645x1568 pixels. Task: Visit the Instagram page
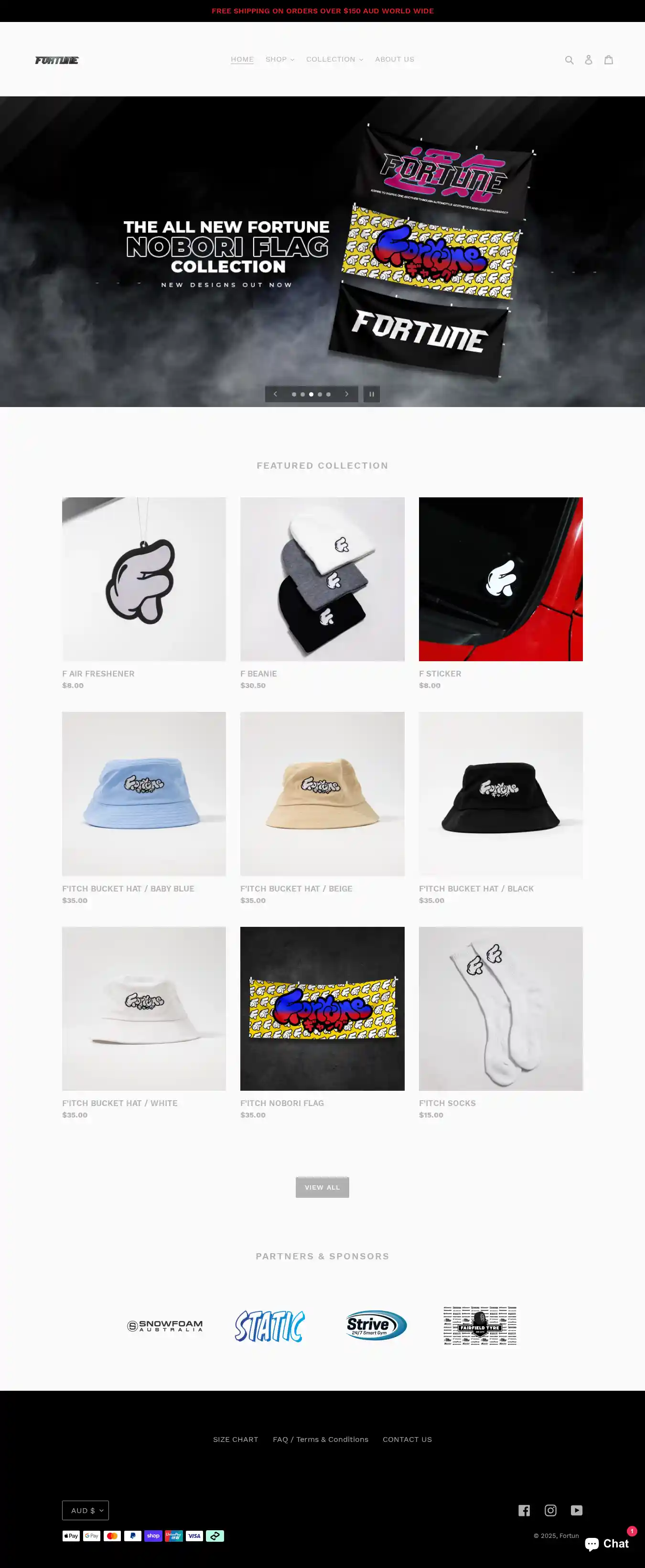550,1510
